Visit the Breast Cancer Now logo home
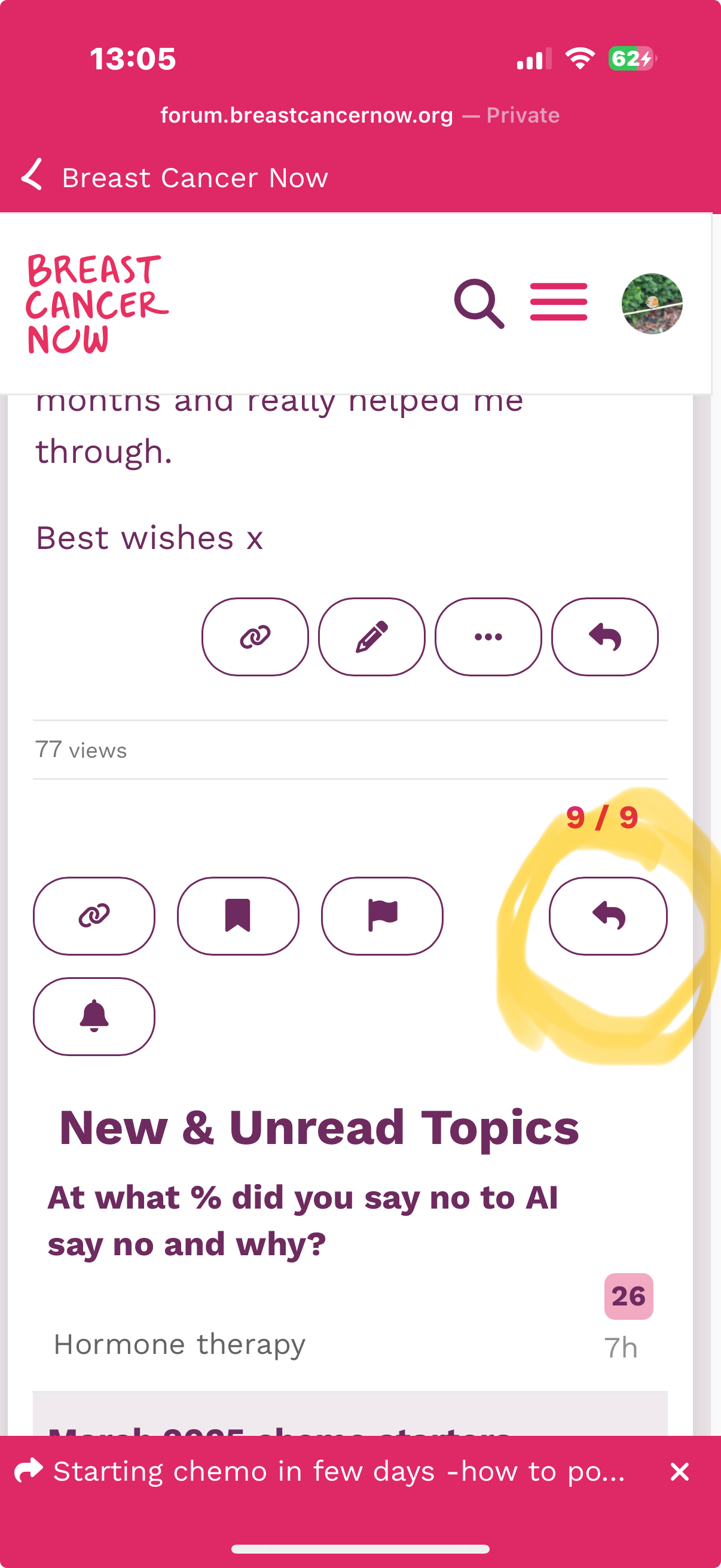The height and width of the screenshot is (1568, 721). (x=96, y=303)
